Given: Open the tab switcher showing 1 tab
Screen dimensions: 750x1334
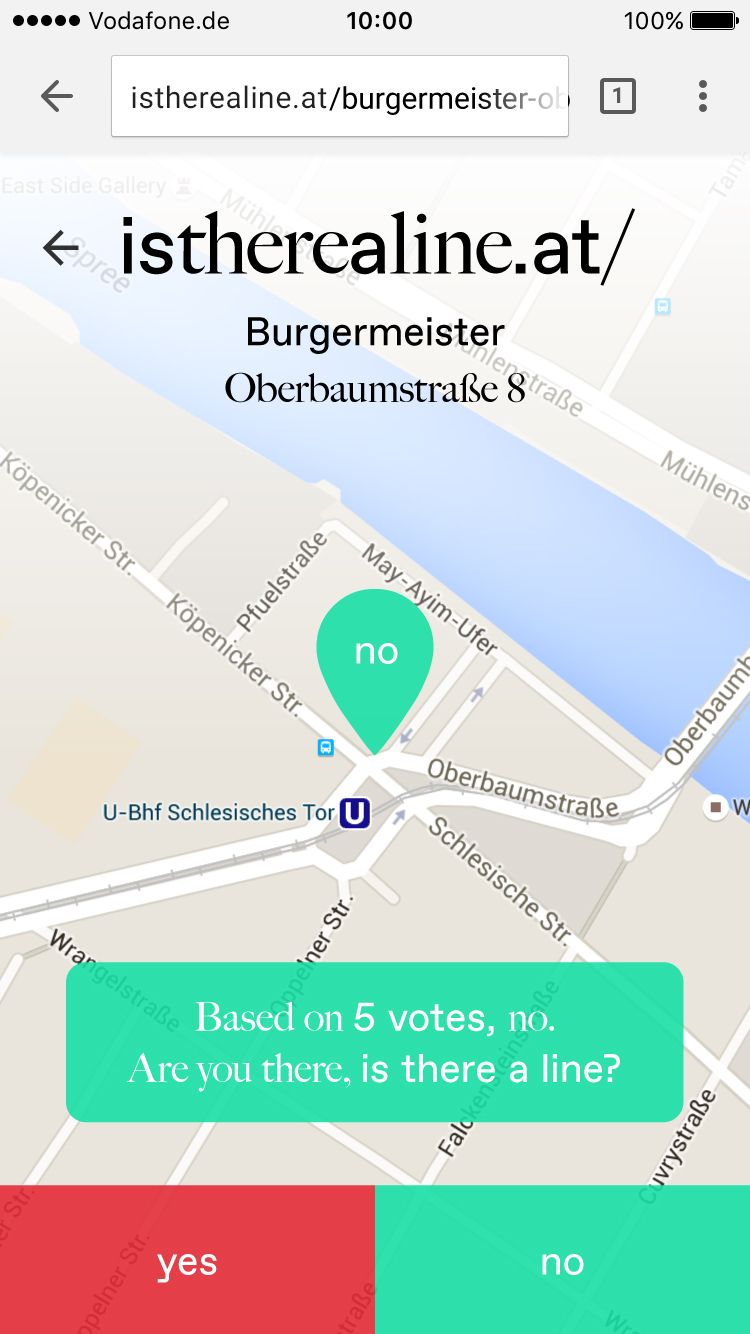Looking at the screenshot, I should pyautogui.click(x=617, y=96).
